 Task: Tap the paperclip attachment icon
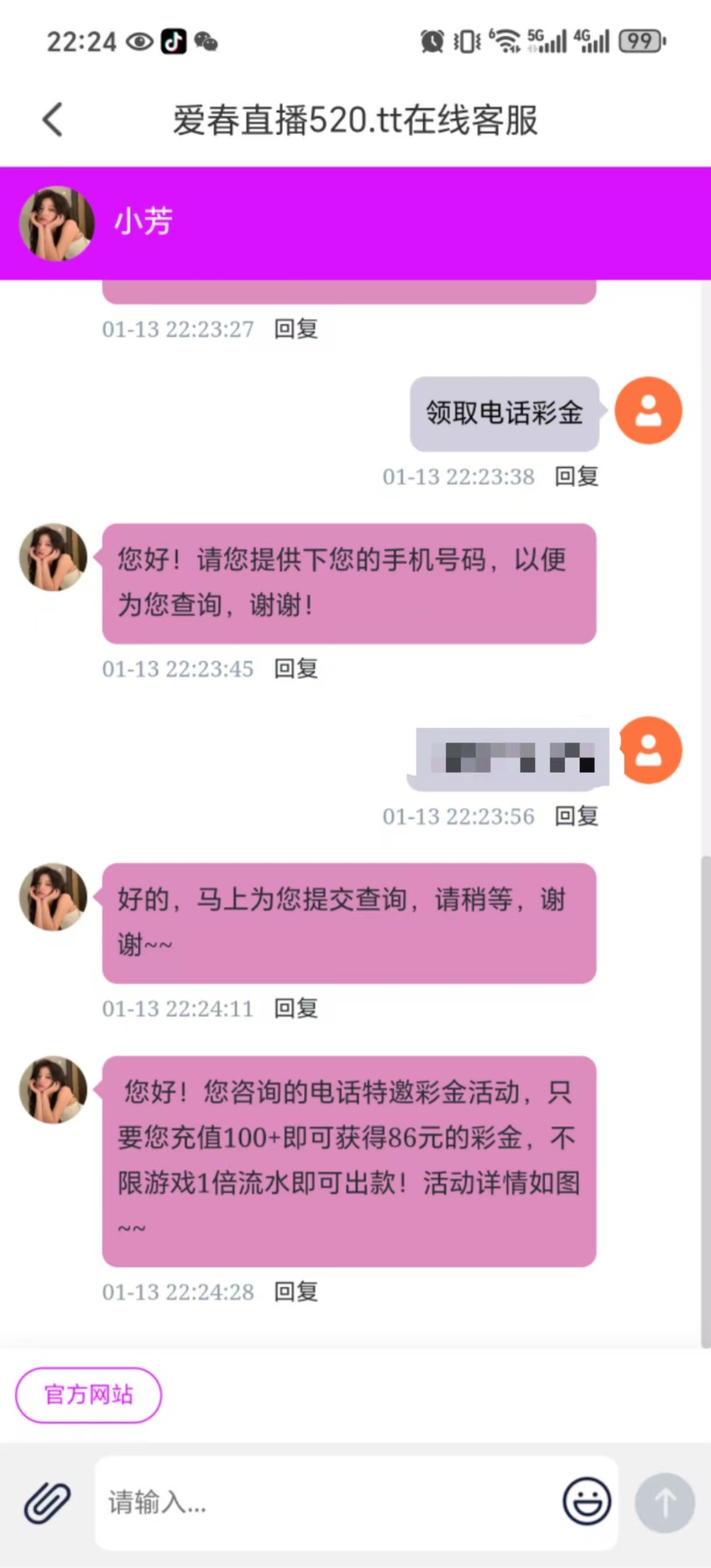pos(47,1502)
